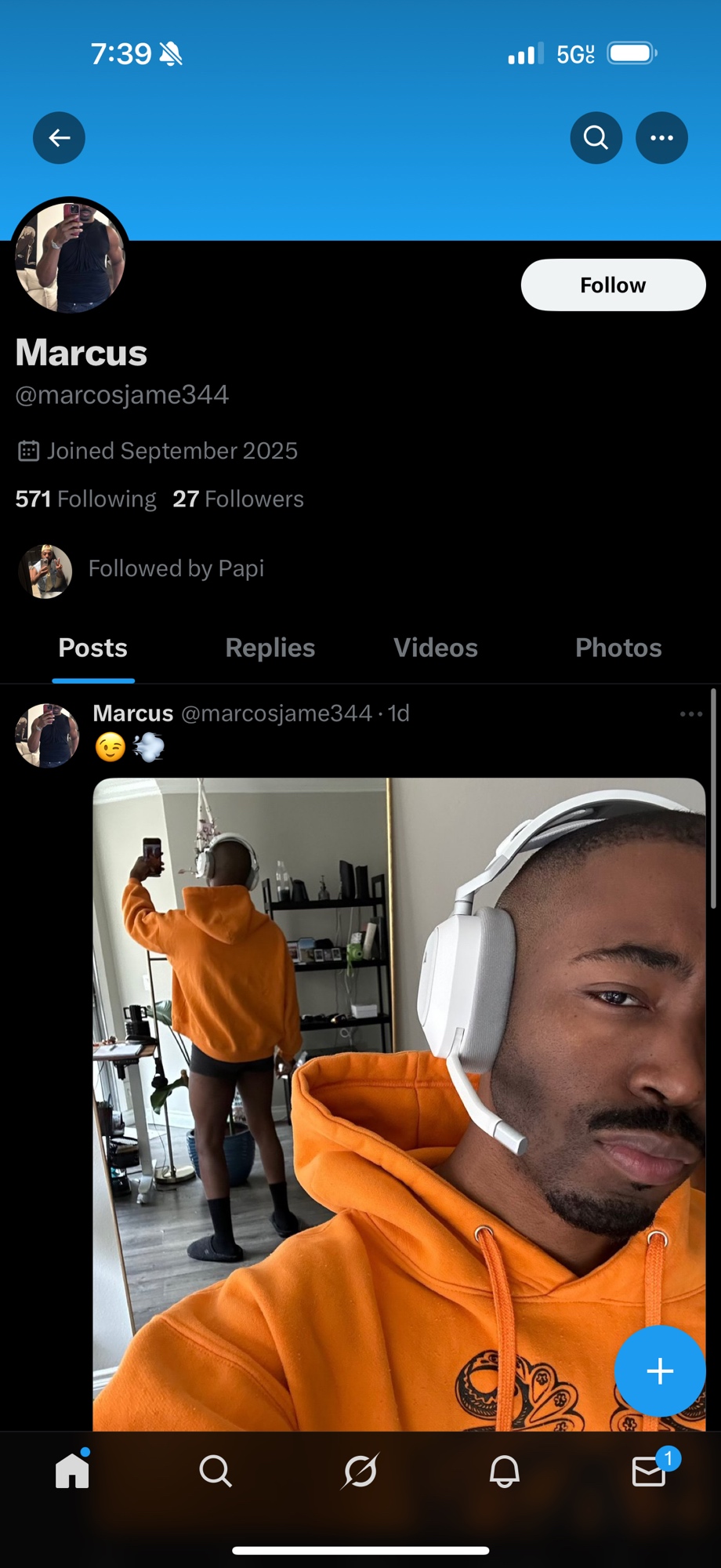Go back using the arrow button
721x1568 pixels.
pyautogui.click(x=59, y=138)
